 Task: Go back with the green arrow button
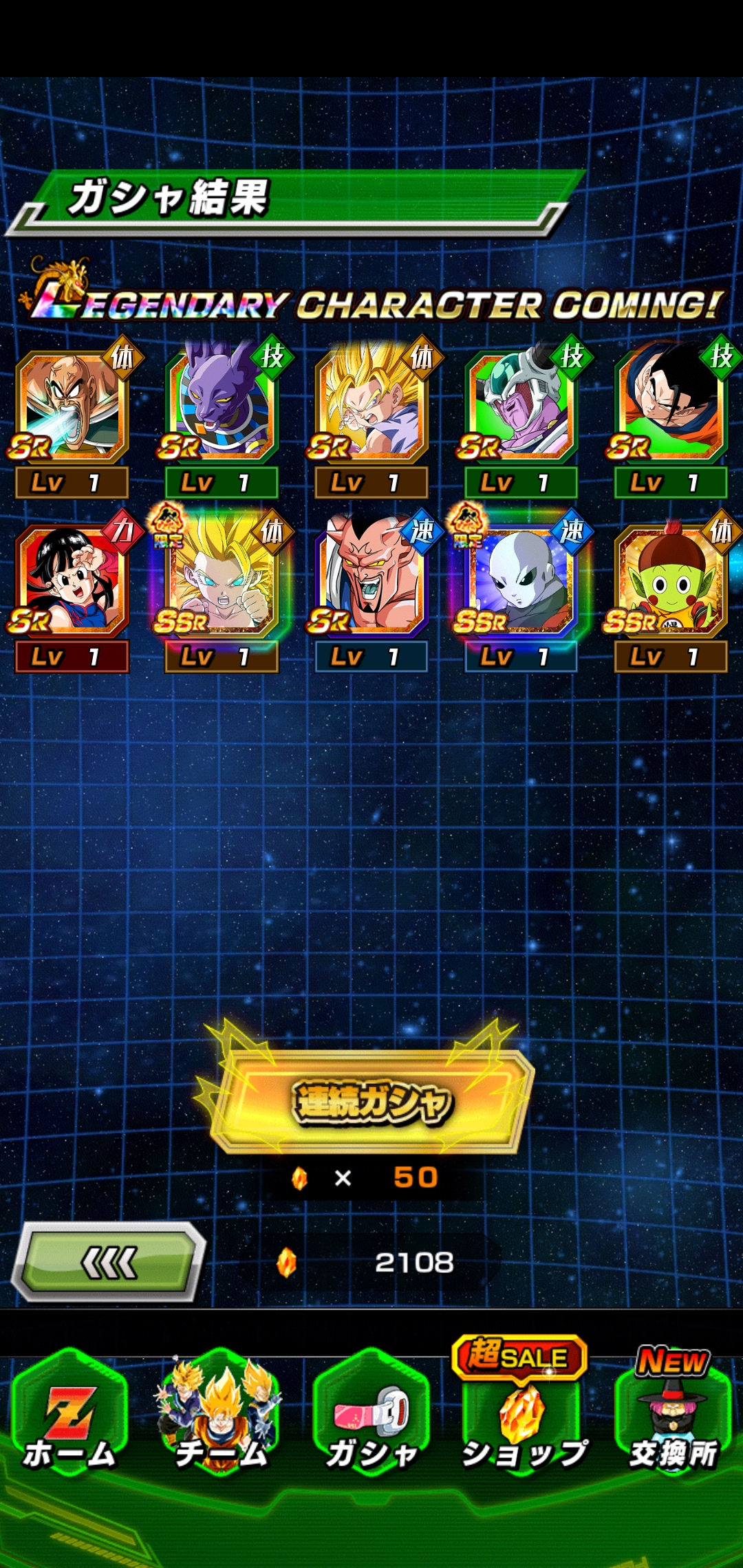pyautogui.click(x=109, y=1262)
